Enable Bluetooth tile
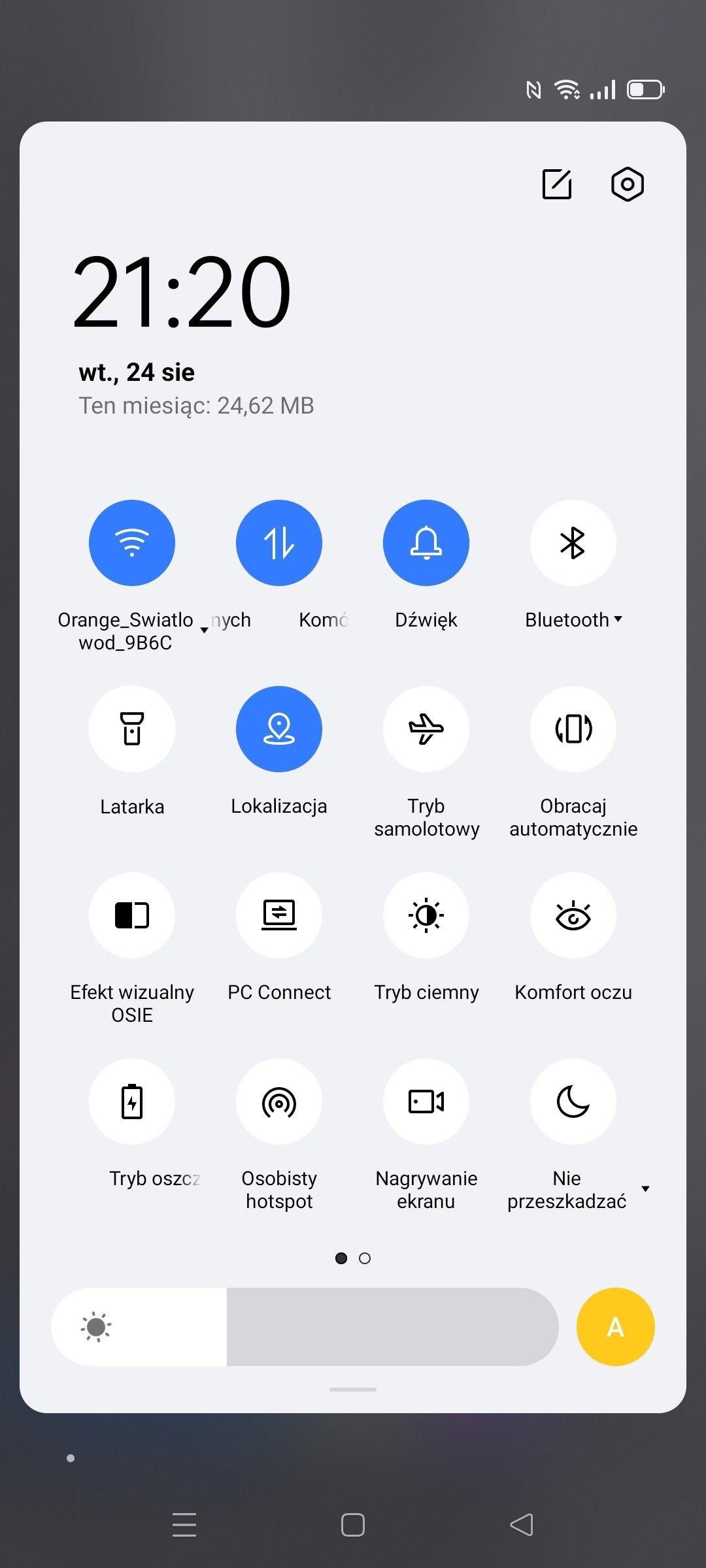Image resolution: width=706 pixels, height=1568 pixels. tap(573, 543)
